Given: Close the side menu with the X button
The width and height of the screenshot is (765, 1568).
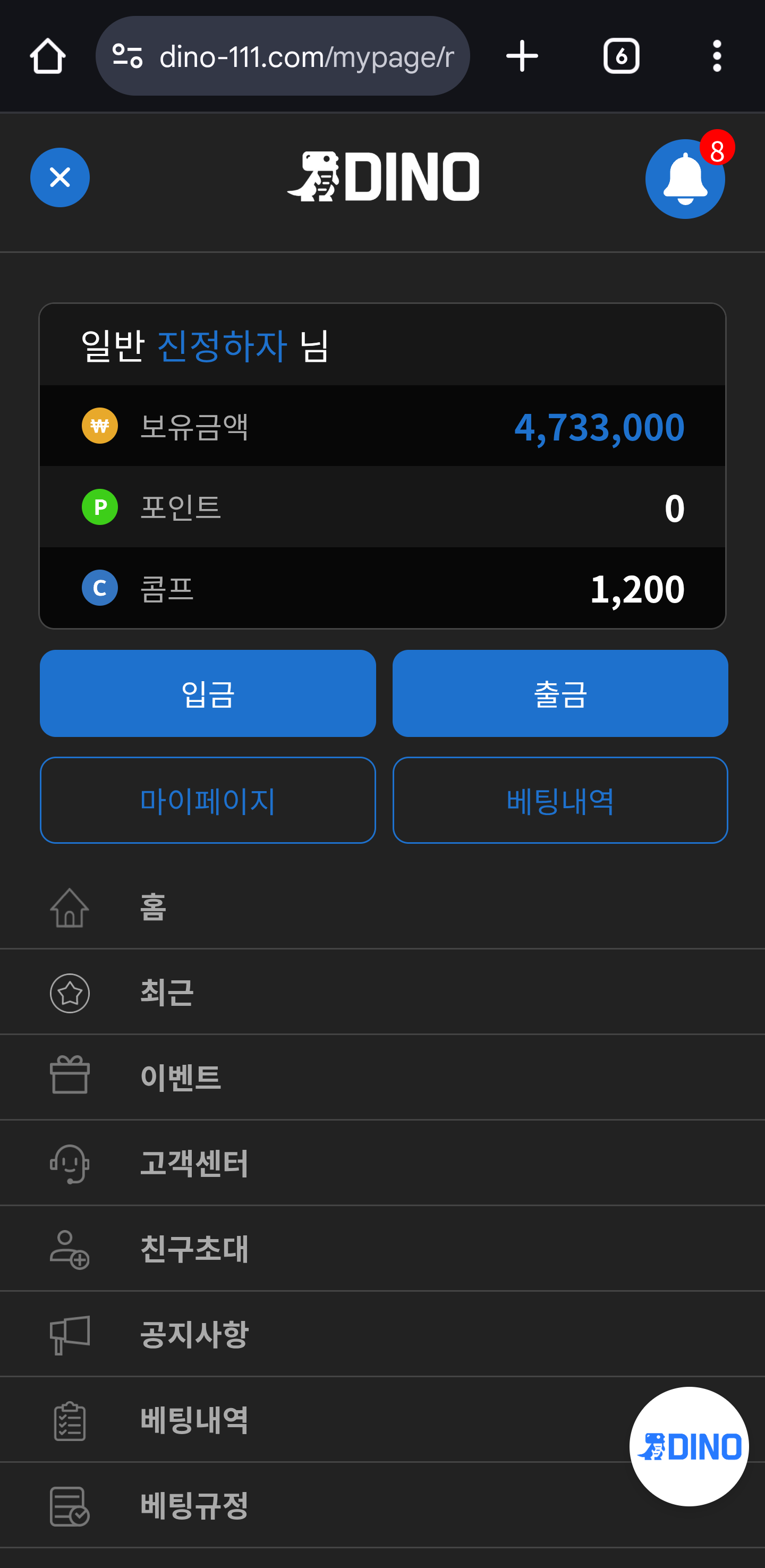Looking at the screenshot, I should click(59, 178).
